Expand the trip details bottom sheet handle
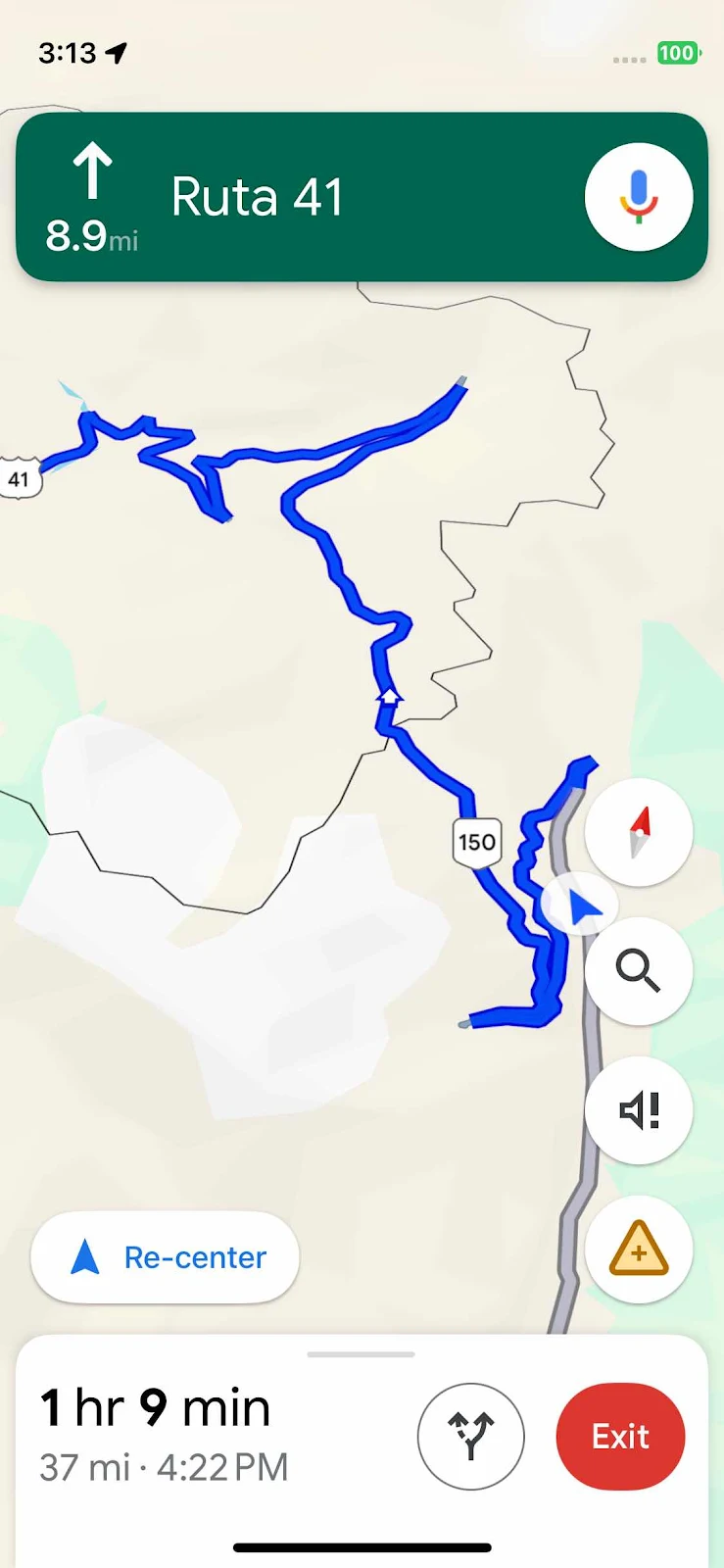The height and width of the screenshot is (1568, 724). (x=361, y=1355)
